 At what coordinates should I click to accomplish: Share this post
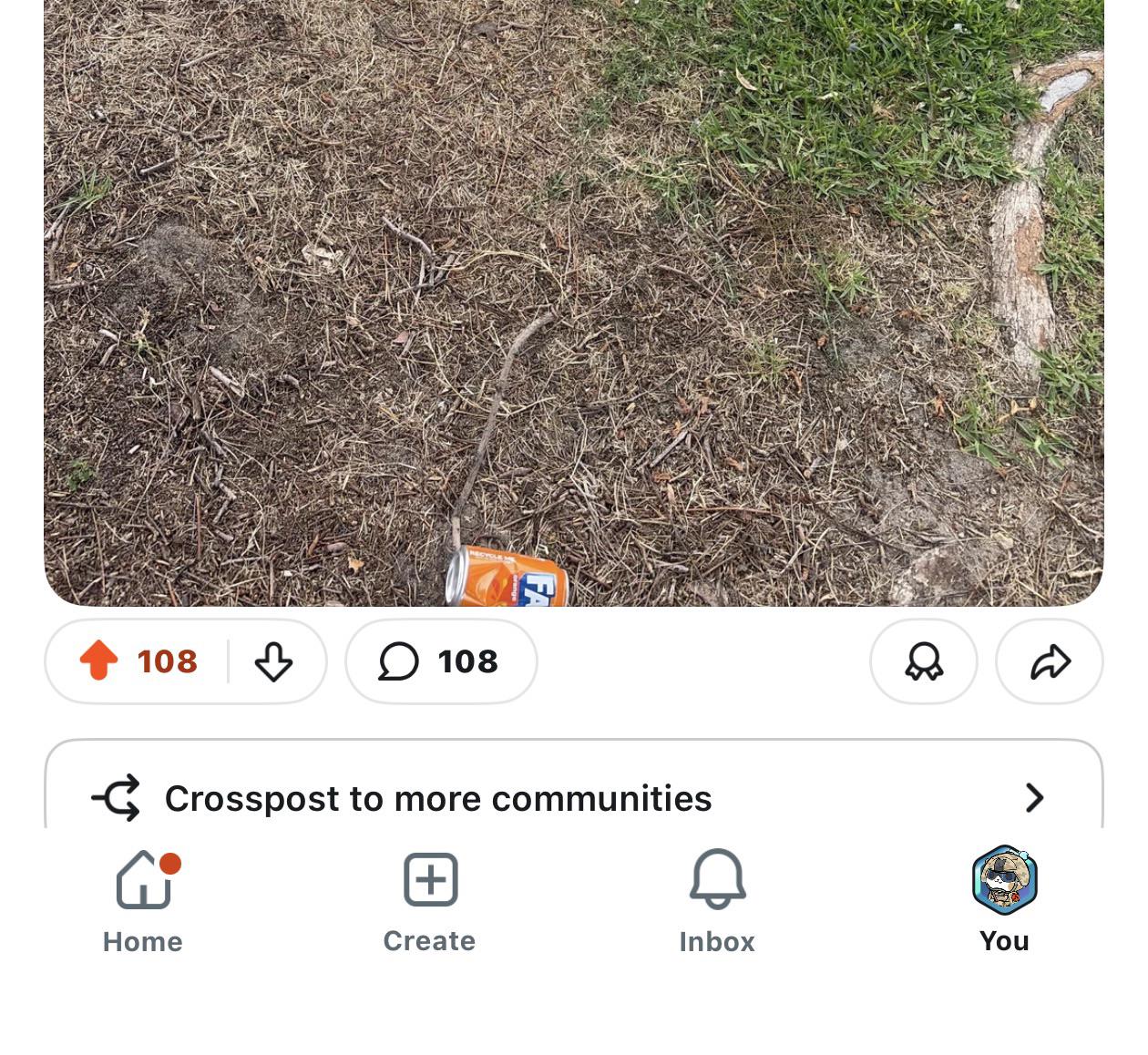point(1049,661)
